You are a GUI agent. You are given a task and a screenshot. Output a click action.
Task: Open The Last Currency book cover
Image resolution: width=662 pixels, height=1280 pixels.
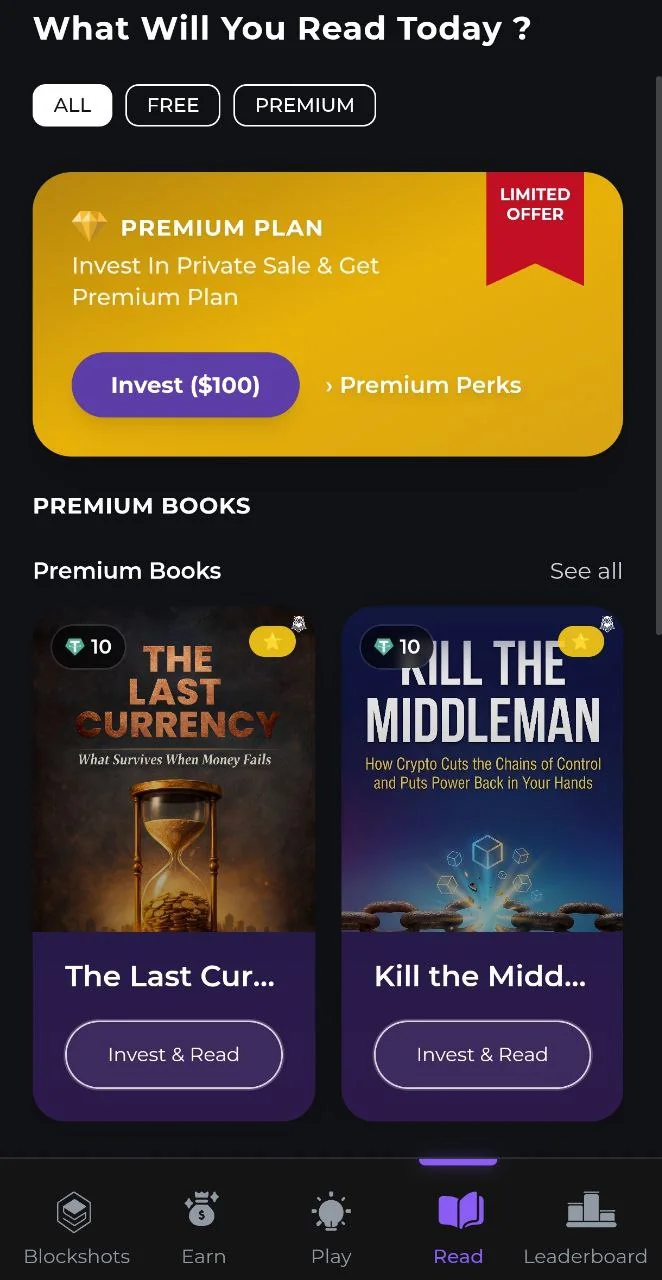[174, 769]
